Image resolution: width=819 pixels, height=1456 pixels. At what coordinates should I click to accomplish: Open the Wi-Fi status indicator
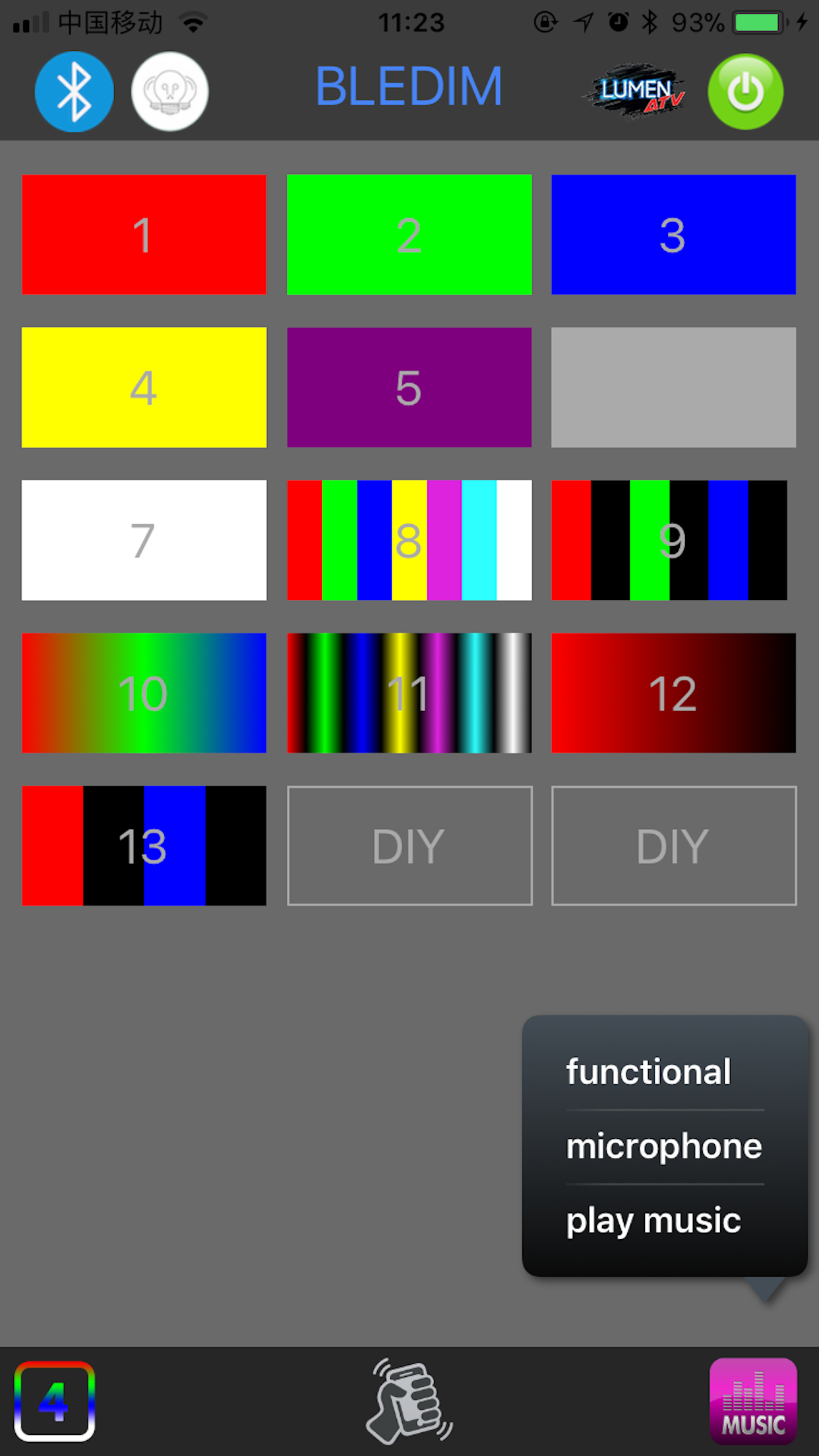point(192,20)
